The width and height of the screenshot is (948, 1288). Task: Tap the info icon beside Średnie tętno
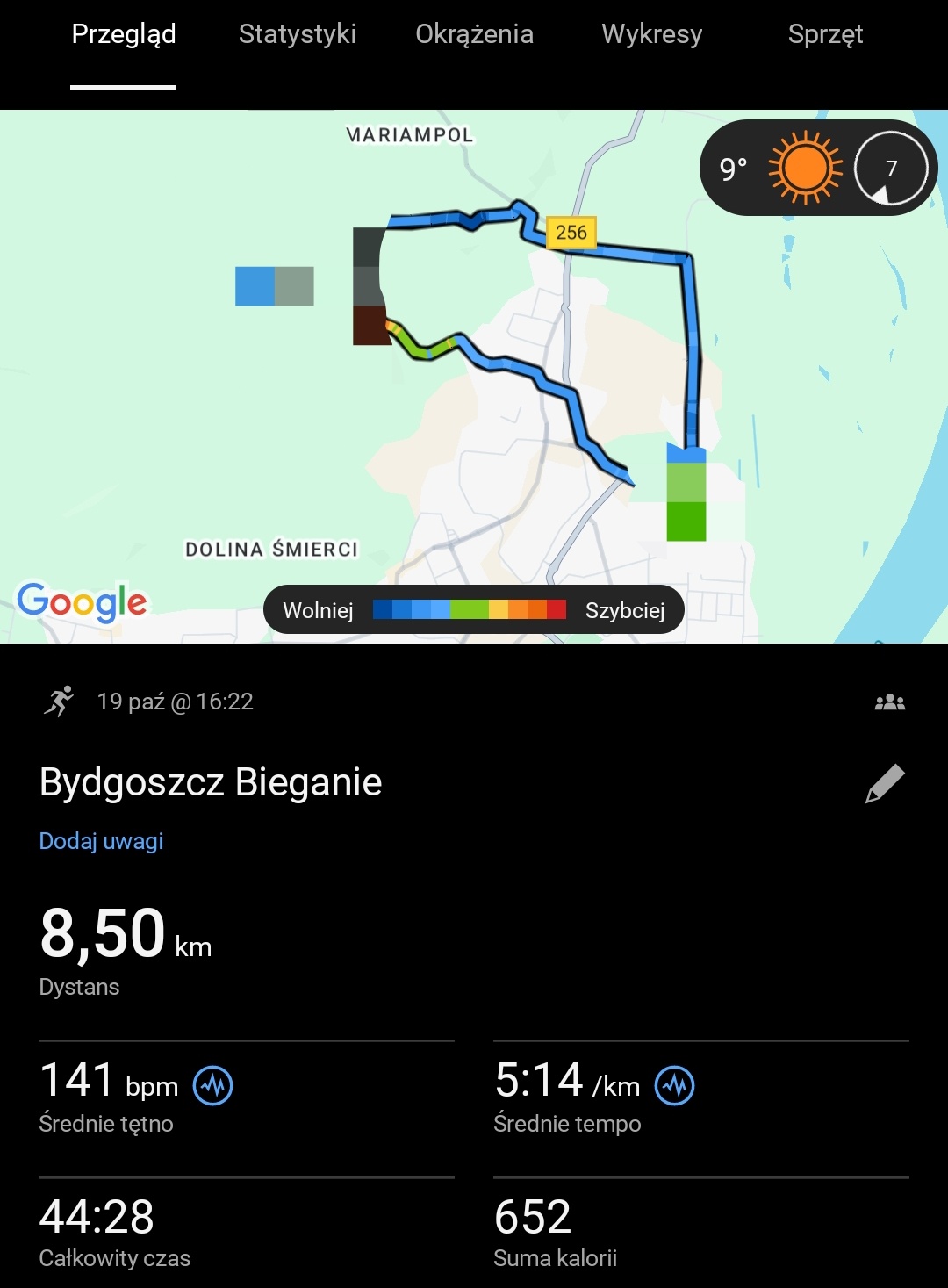click(212, 1086)
